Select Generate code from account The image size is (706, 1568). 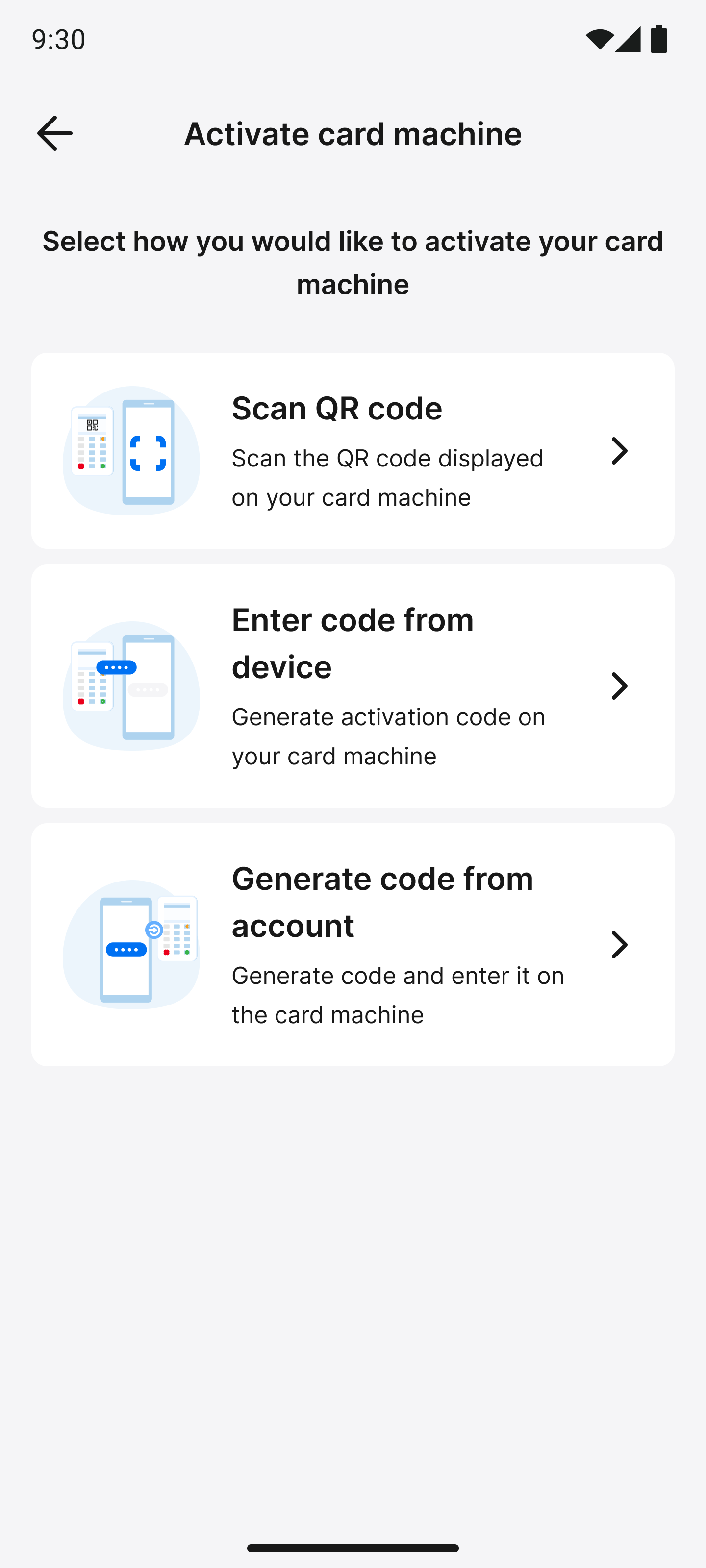click(352, 944)
